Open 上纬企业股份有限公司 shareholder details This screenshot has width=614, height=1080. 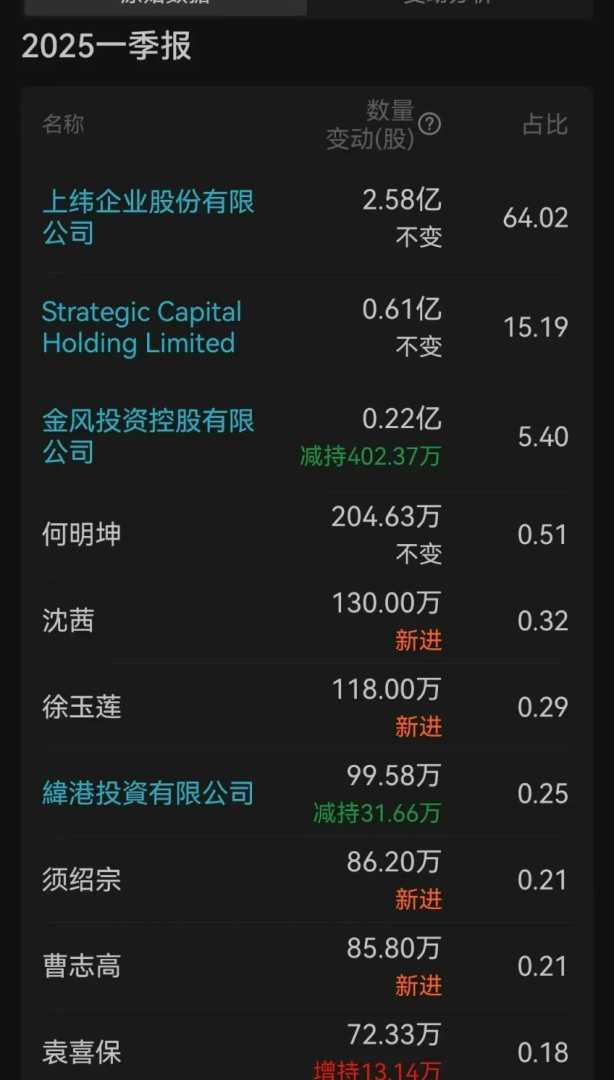coord(148,217)
